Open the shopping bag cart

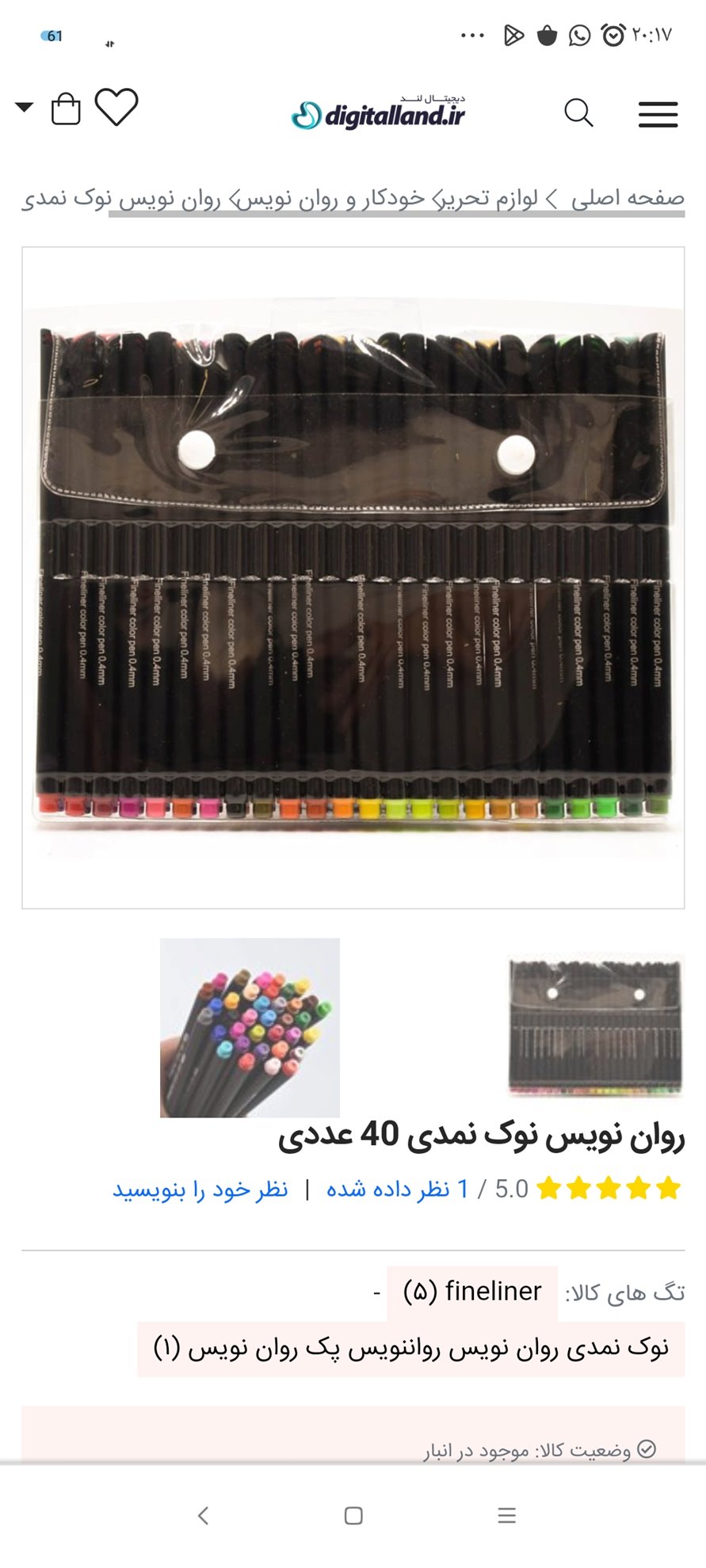pos(66,109)
